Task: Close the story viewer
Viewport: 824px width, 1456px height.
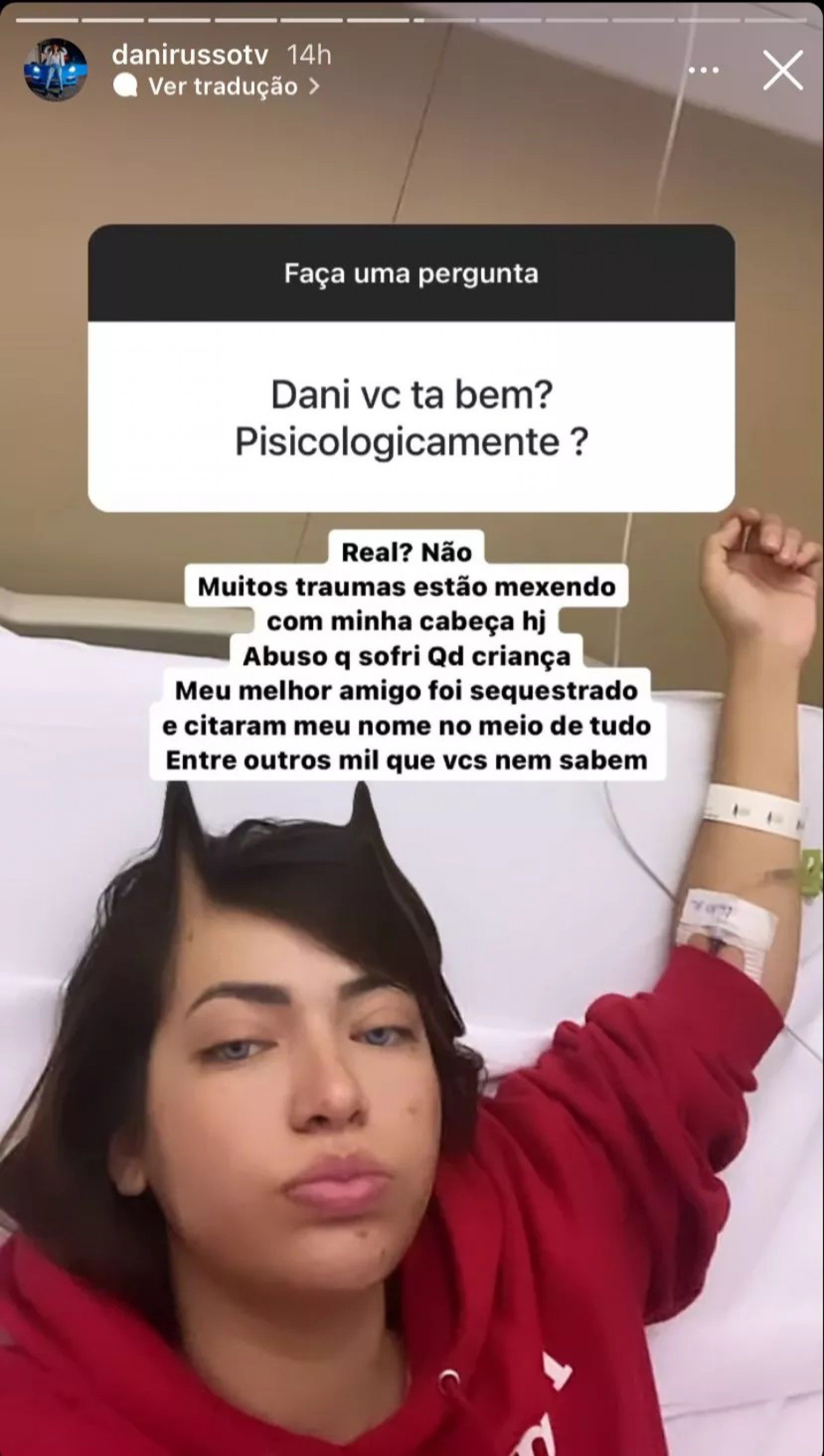Action: coord(783,71)
